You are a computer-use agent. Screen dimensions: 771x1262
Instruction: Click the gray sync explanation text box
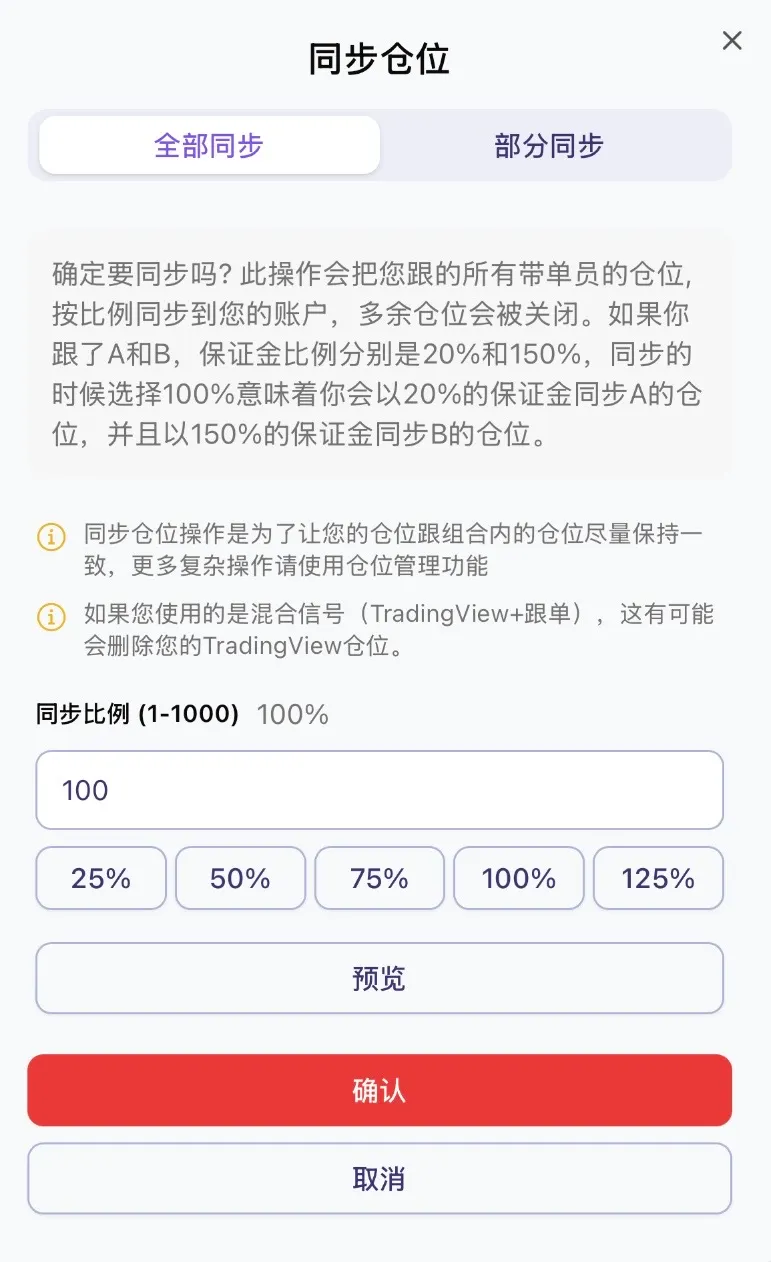click(x=379, y=355)
